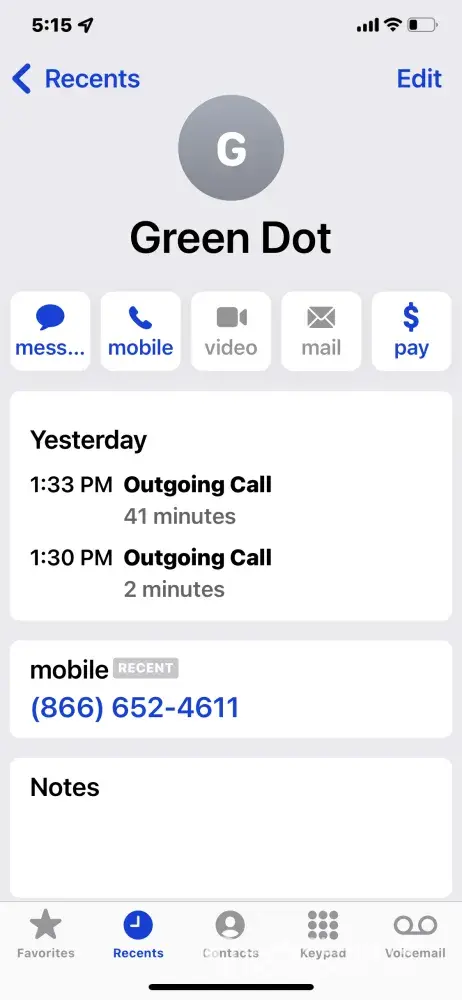Switch to the Favorites tab
The image size is (462, 1000).
click(46, 934)
